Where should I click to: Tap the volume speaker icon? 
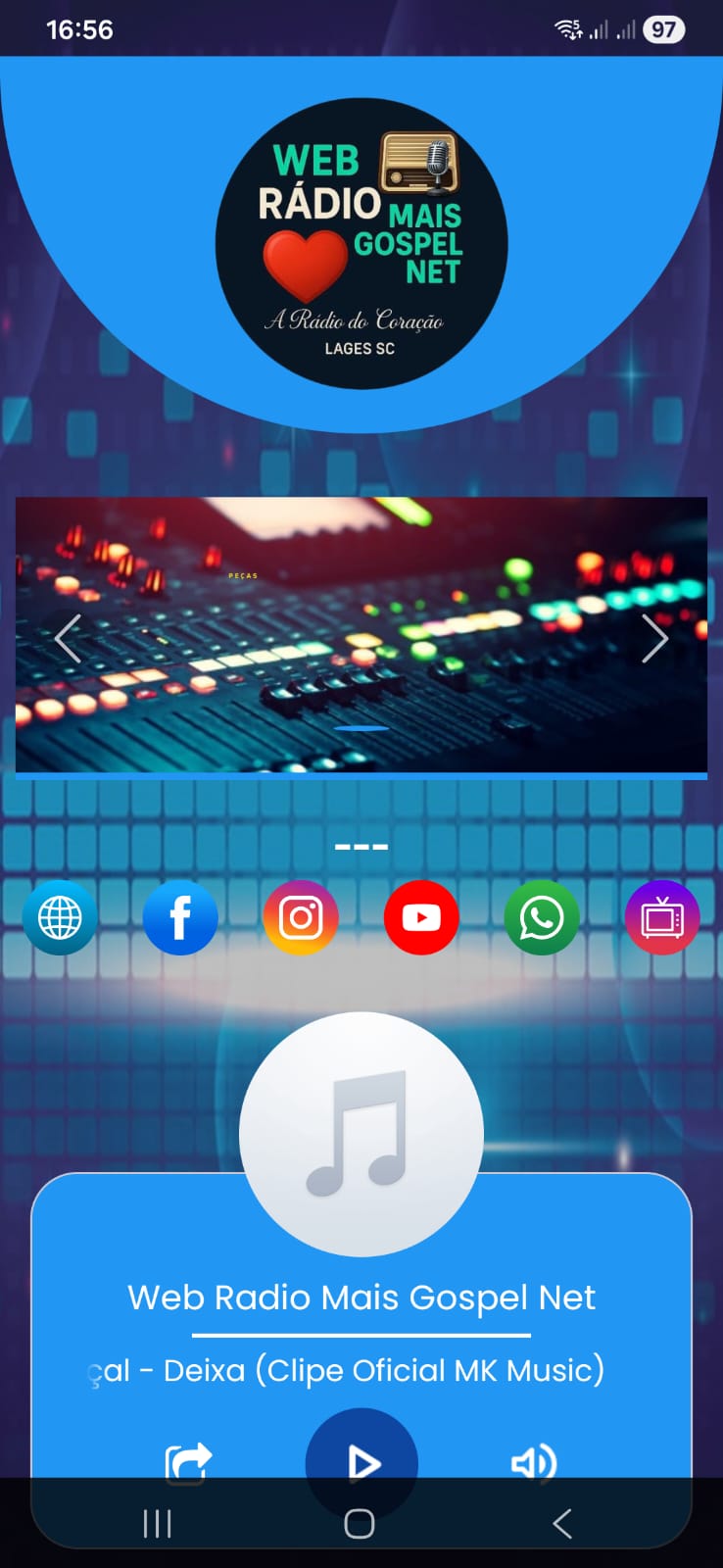click(x=534, y=1462)
